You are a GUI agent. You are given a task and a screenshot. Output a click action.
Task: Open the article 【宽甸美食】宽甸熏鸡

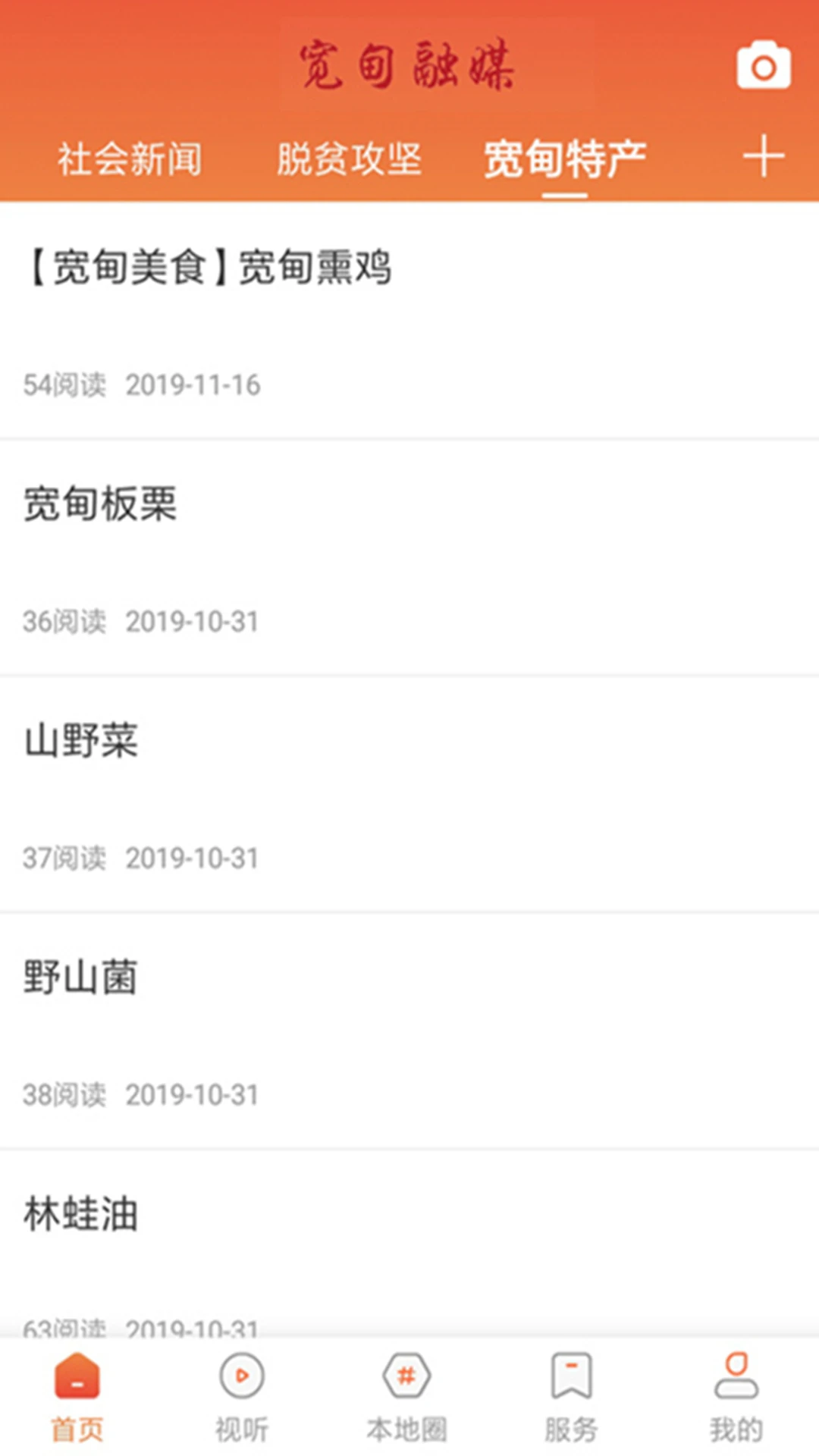click(x=209, y=268)
